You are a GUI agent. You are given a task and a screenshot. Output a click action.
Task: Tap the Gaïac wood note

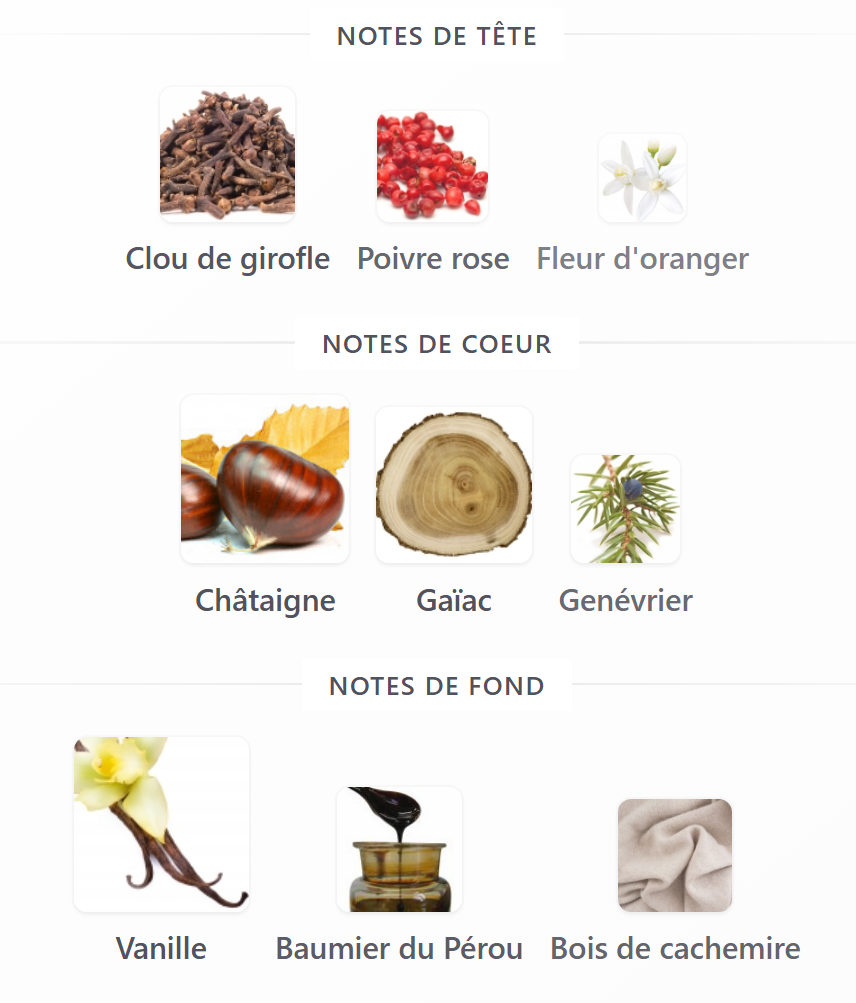tap(454, 485)
